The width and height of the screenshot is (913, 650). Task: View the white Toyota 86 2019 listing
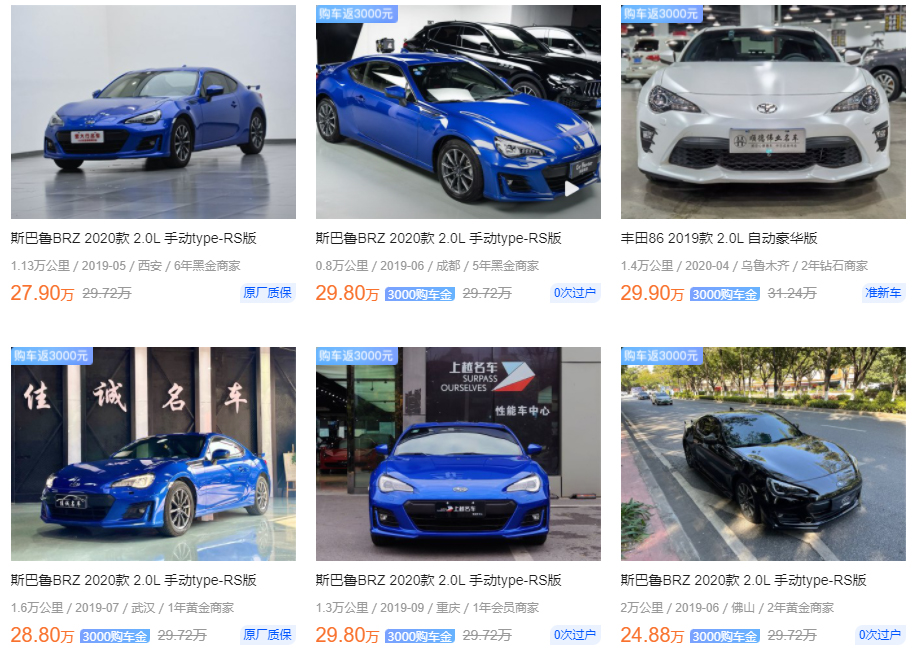pyautogui.click(x=763, y=112)
